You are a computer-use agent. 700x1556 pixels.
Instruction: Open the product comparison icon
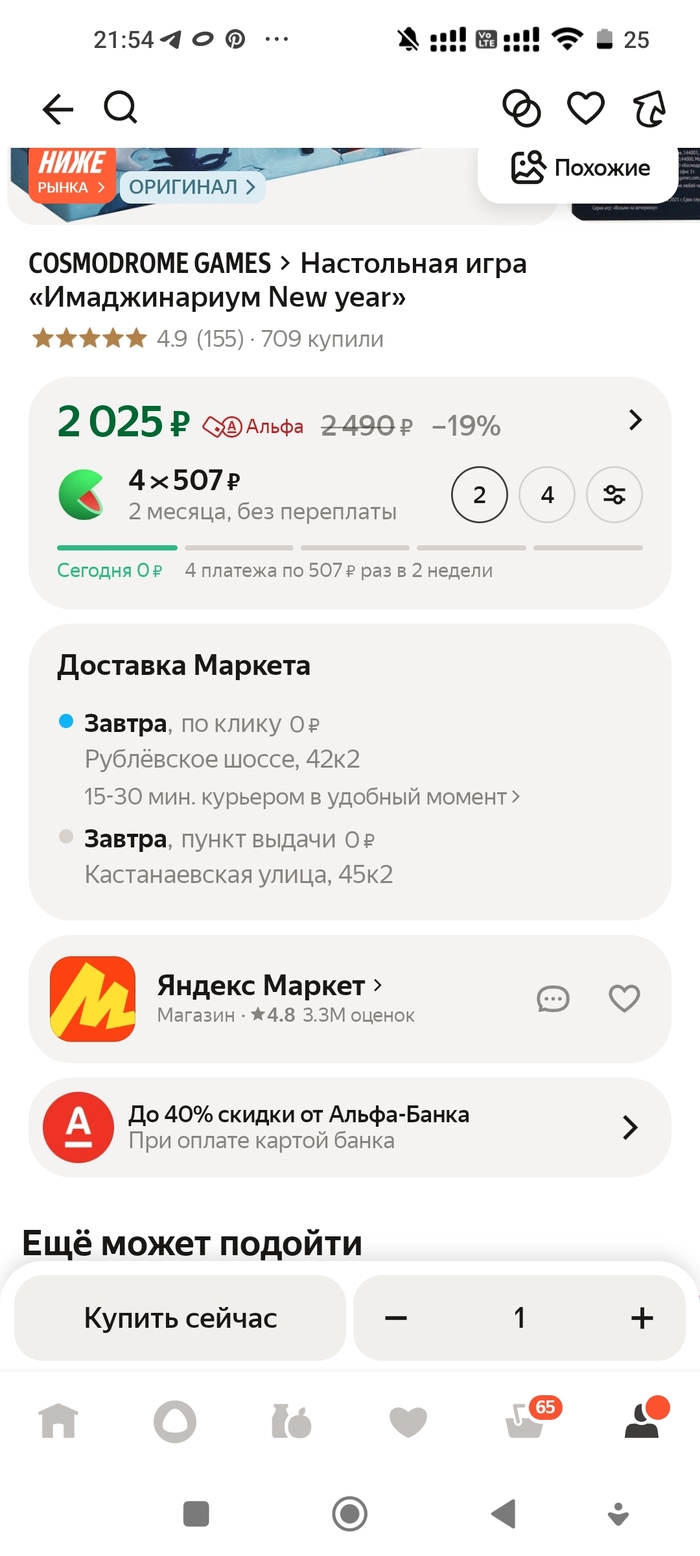[521, 109]
